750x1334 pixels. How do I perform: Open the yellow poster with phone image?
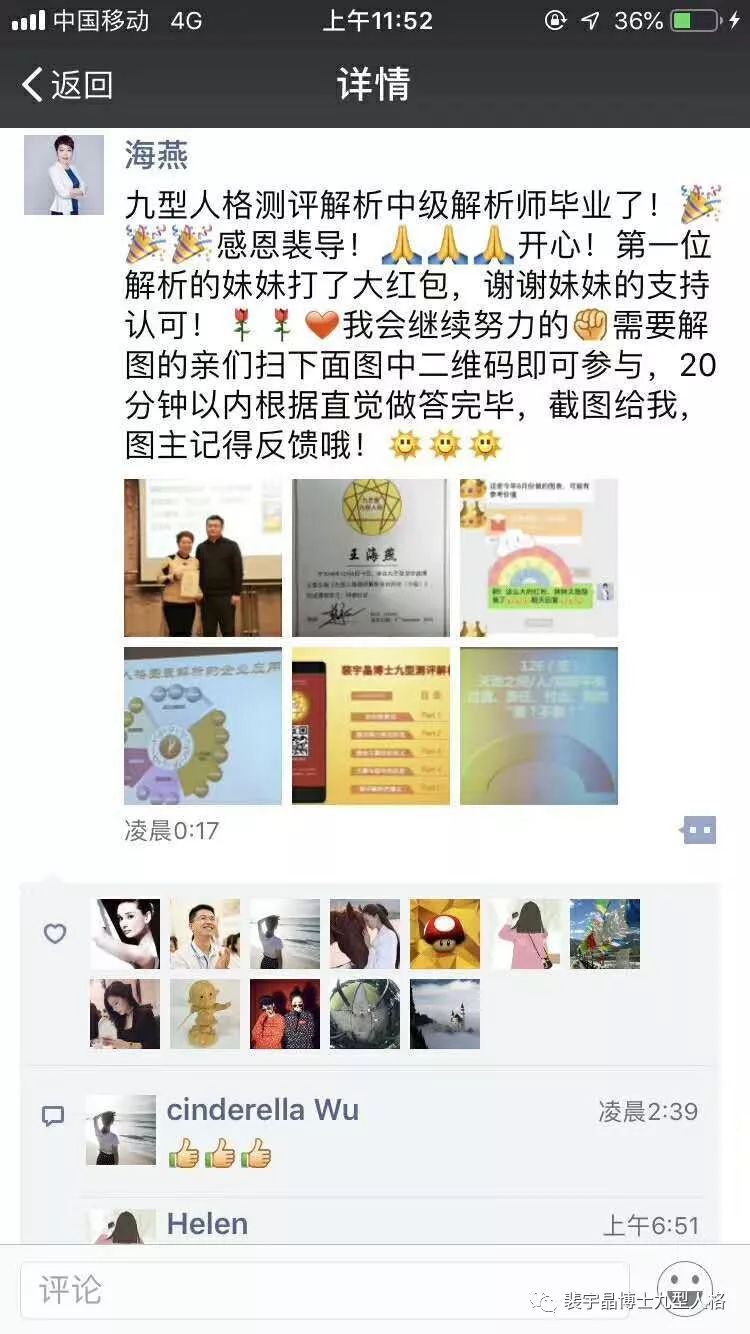point(371,726)
